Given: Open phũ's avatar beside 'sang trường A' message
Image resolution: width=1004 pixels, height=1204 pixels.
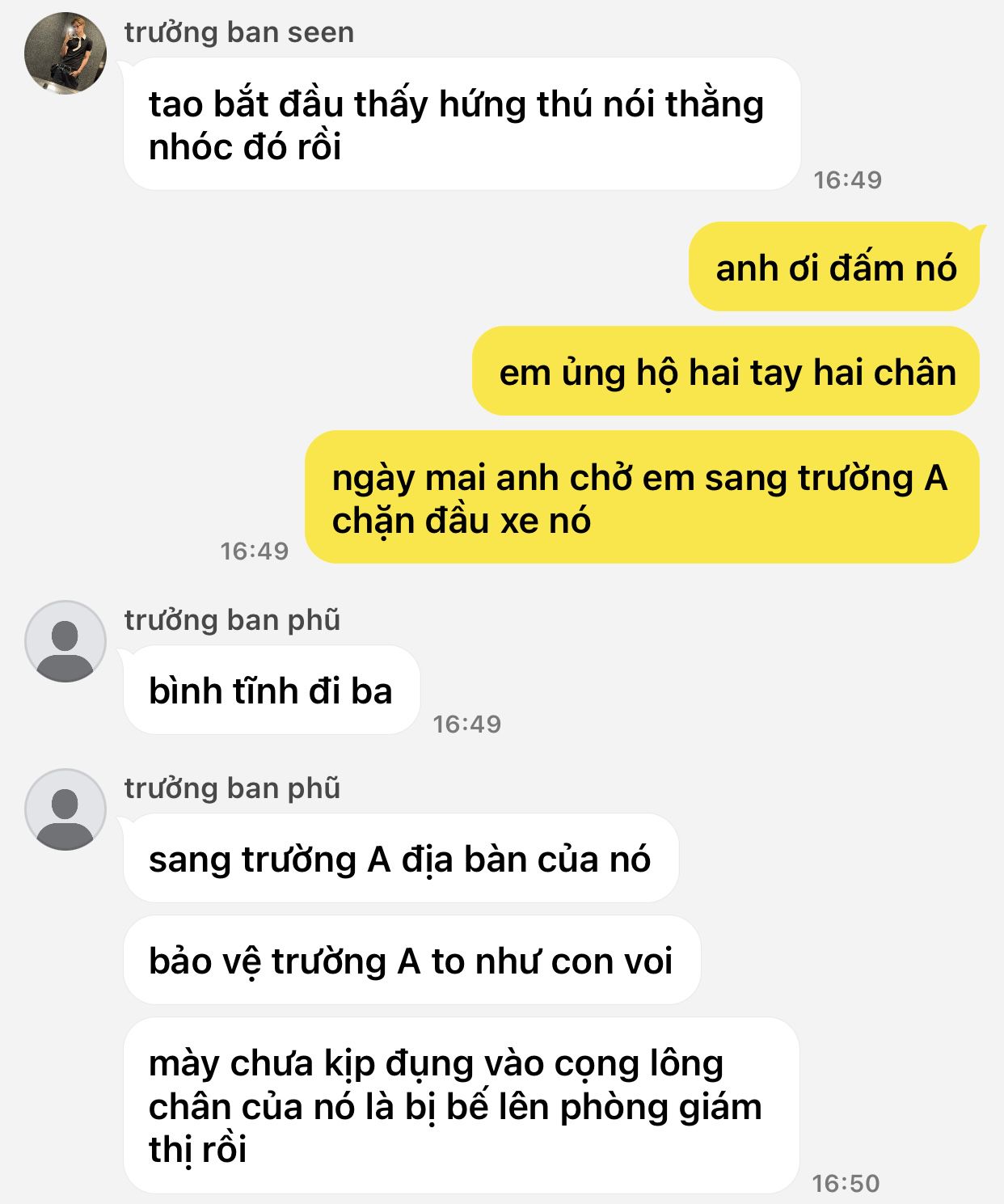Looking at the screenshot, I should tap(65, 809).
